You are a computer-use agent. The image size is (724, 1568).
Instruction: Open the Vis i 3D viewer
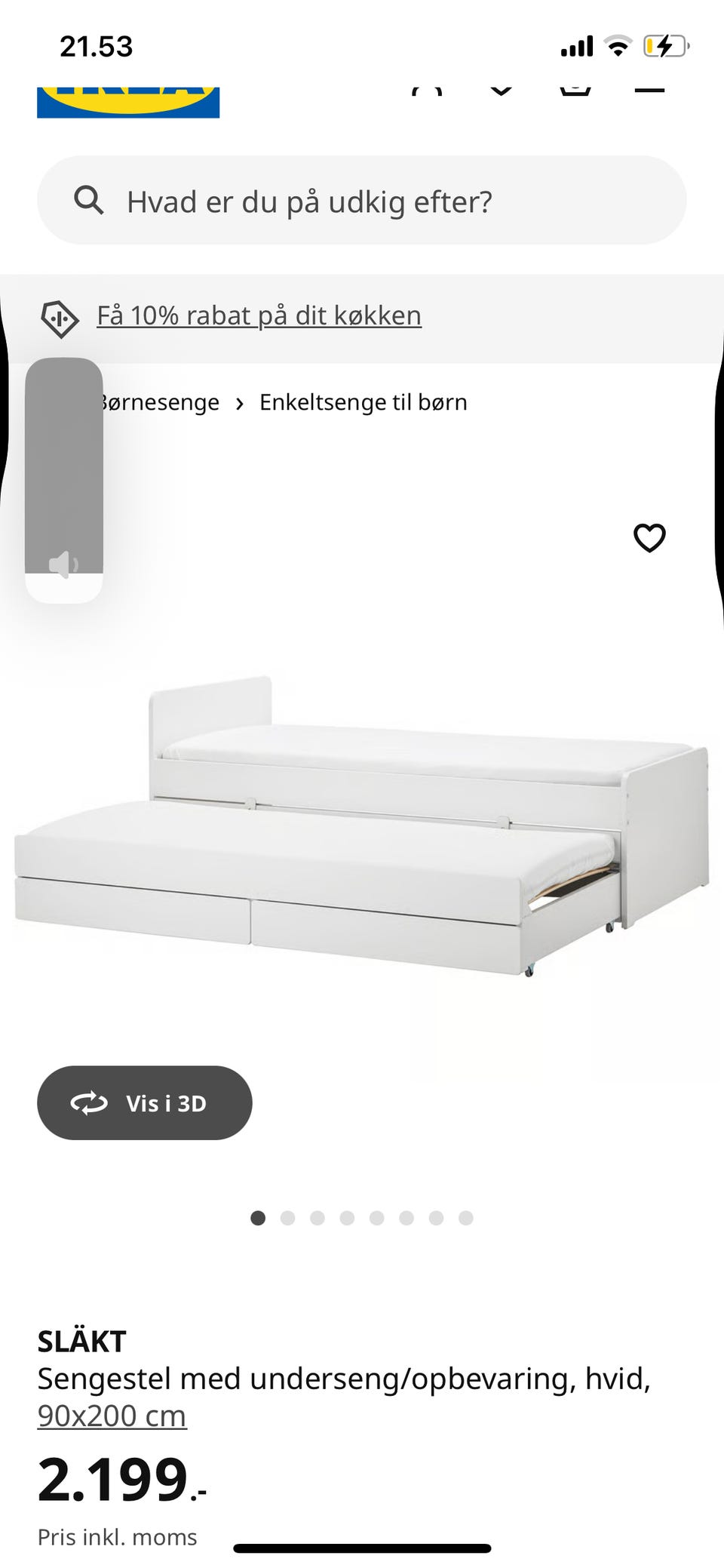click(x=146, y=1102)
